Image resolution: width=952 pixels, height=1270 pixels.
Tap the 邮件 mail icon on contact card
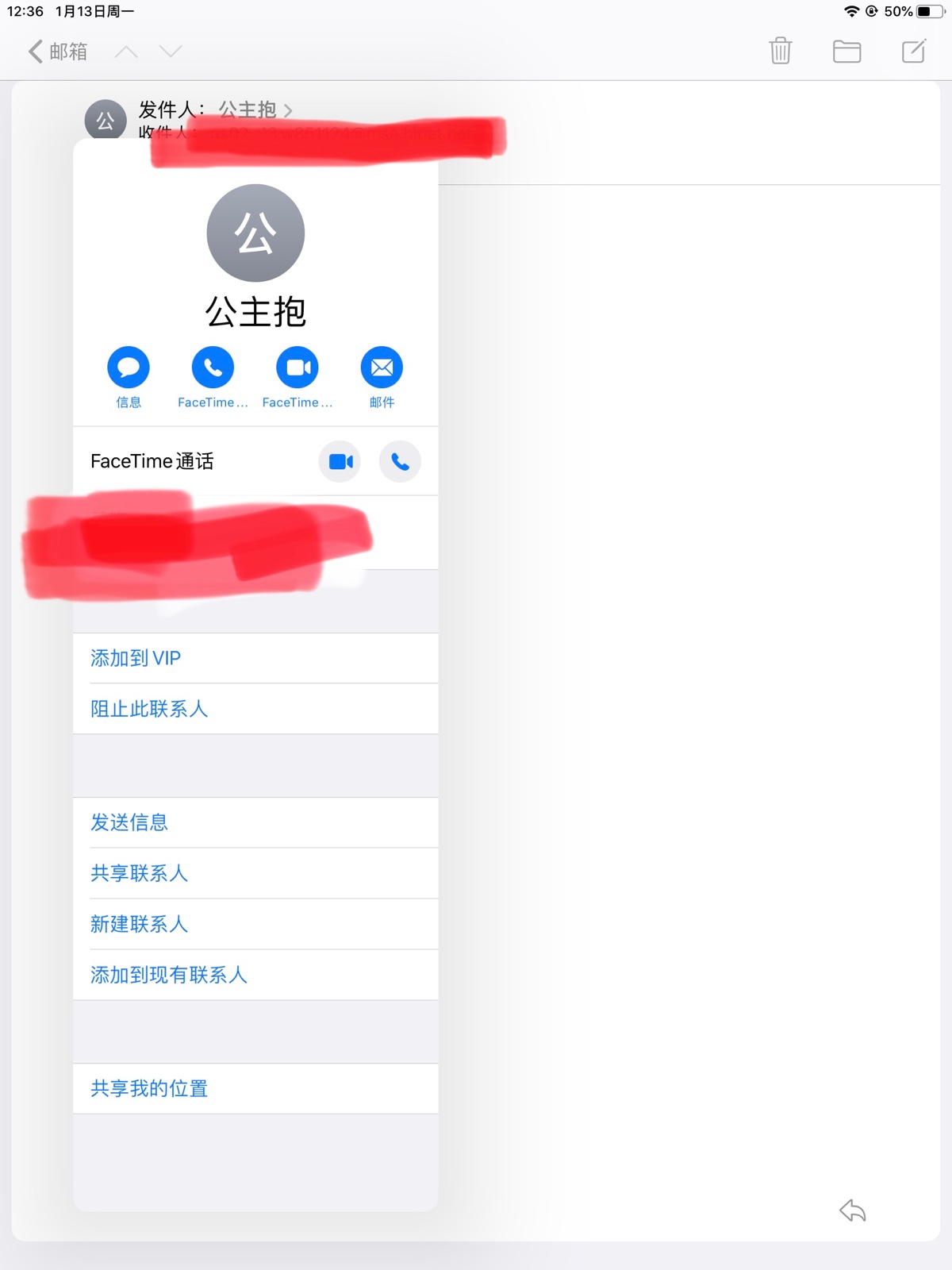(x=382, y=368)
